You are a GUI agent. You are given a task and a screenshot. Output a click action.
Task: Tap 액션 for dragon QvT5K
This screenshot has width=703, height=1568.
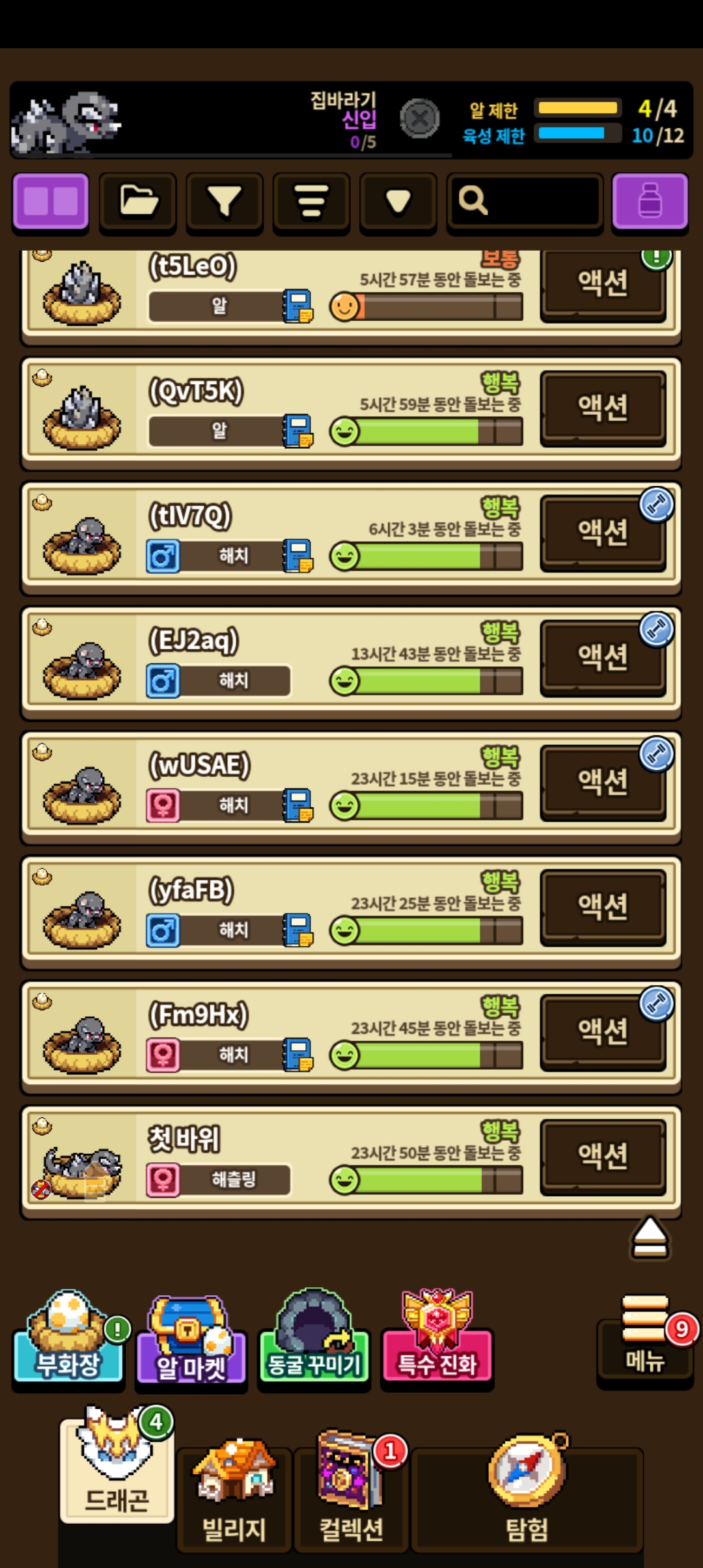point(603,408)
